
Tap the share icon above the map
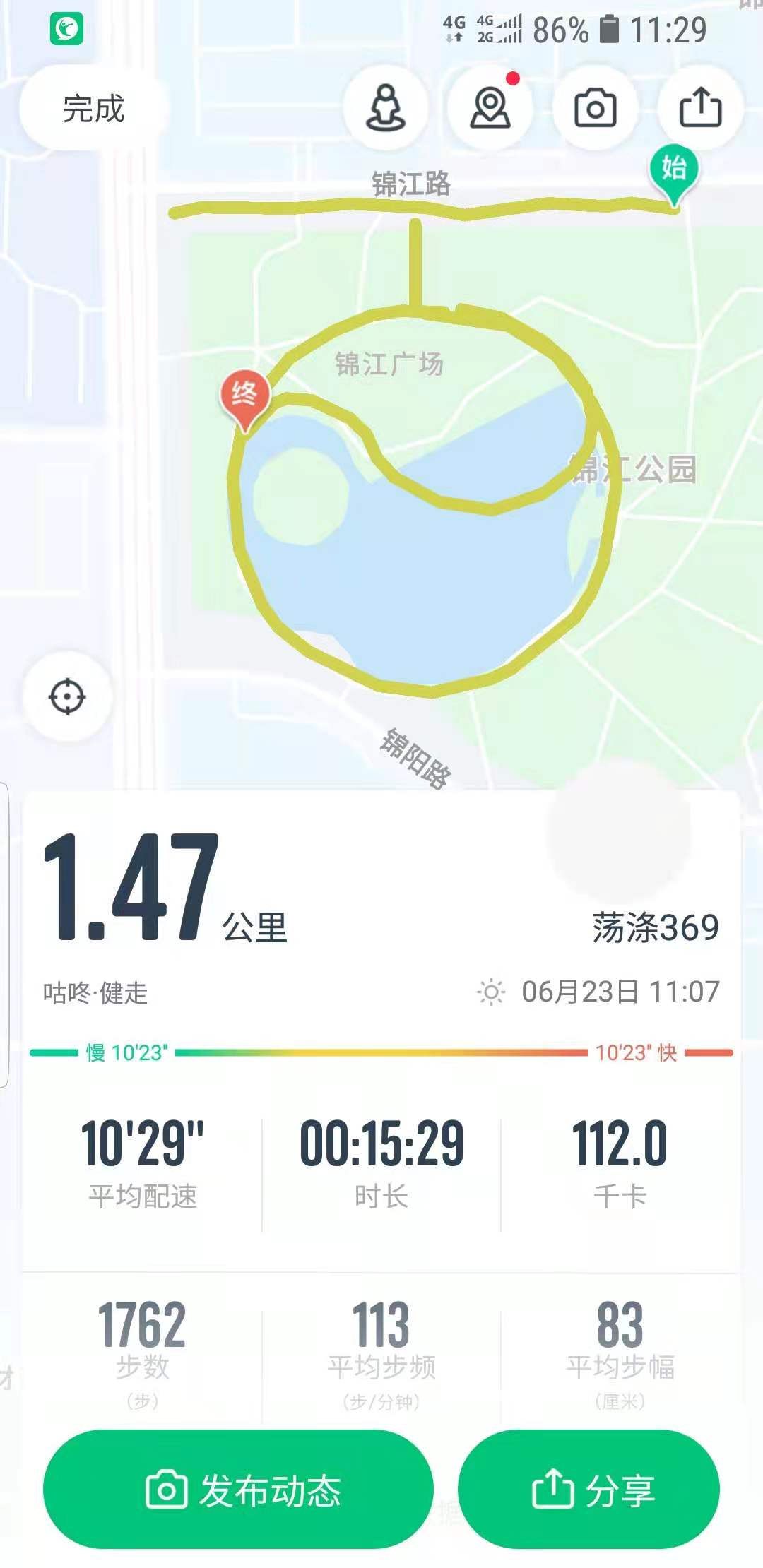point(700,107)
